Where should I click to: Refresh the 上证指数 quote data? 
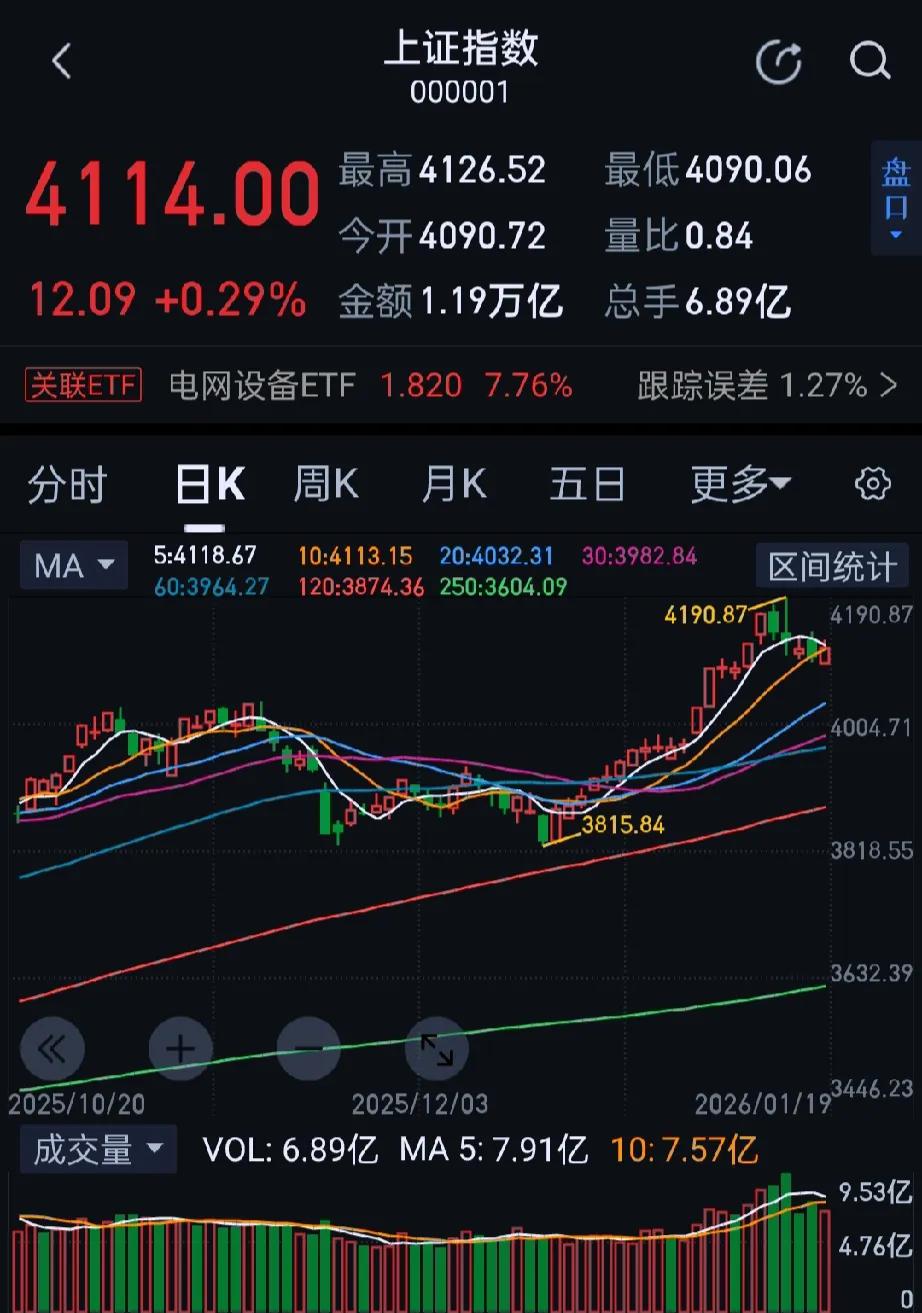pyautogui.click(x=781, y=61)
